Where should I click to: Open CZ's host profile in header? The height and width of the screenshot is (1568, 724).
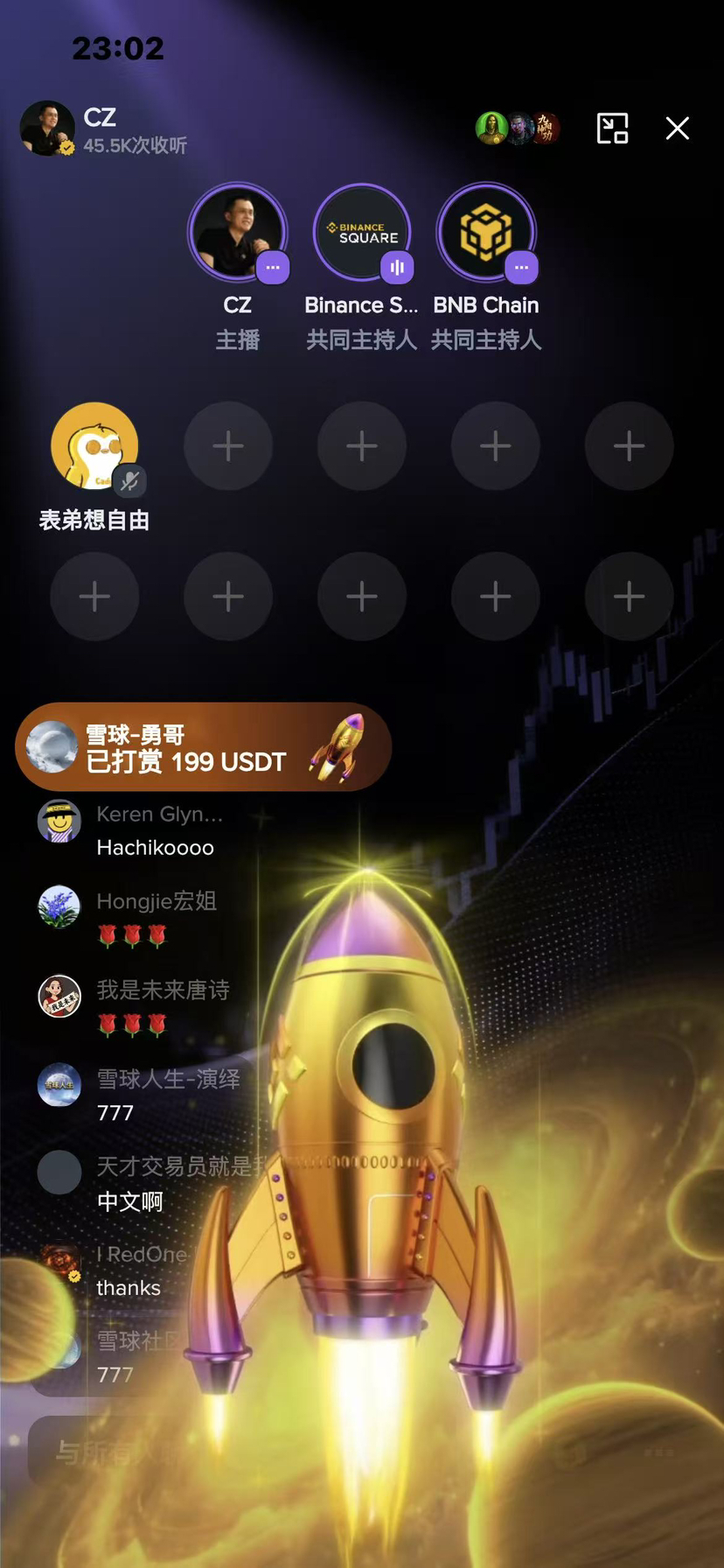coord(48,129)
